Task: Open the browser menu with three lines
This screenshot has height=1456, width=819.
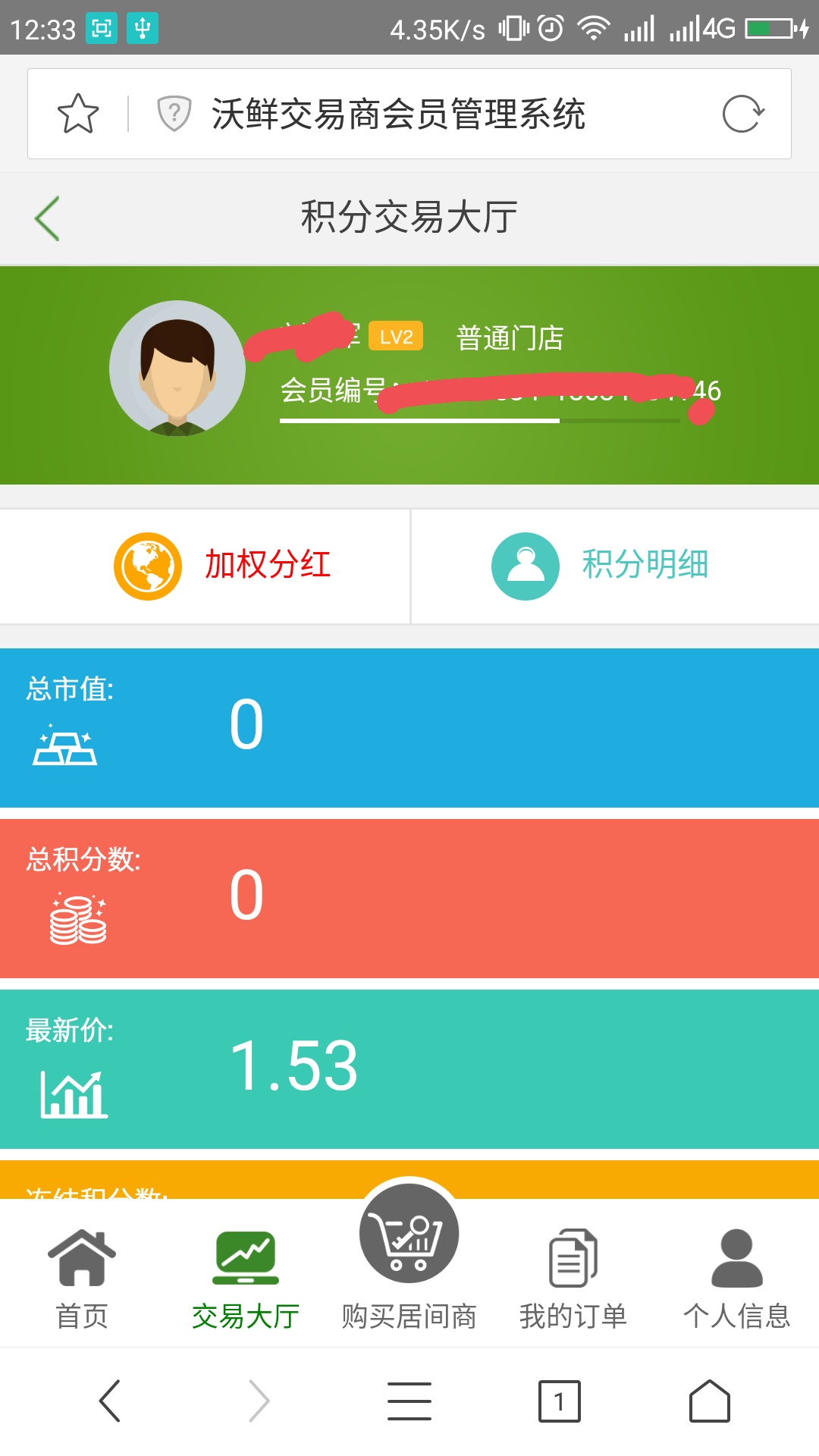Action: click(x=409, y=1401)
